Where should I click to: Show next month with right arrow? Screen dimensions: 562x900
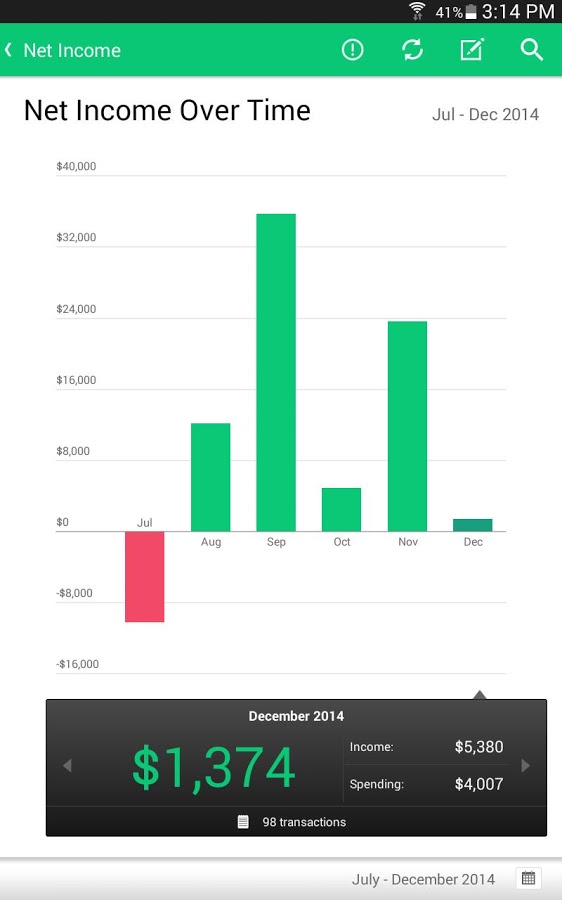525,765
